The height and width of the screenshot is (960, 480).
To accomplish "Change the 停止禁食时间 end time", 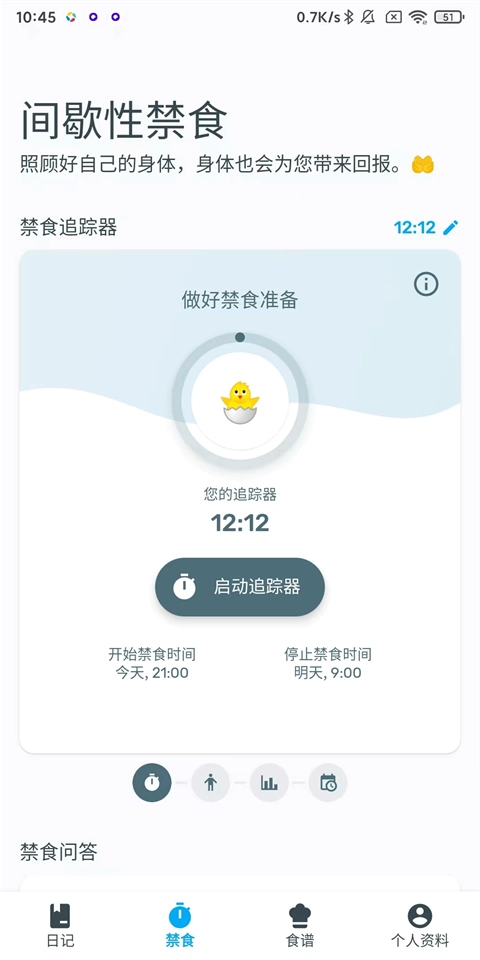I will (328, 664).
